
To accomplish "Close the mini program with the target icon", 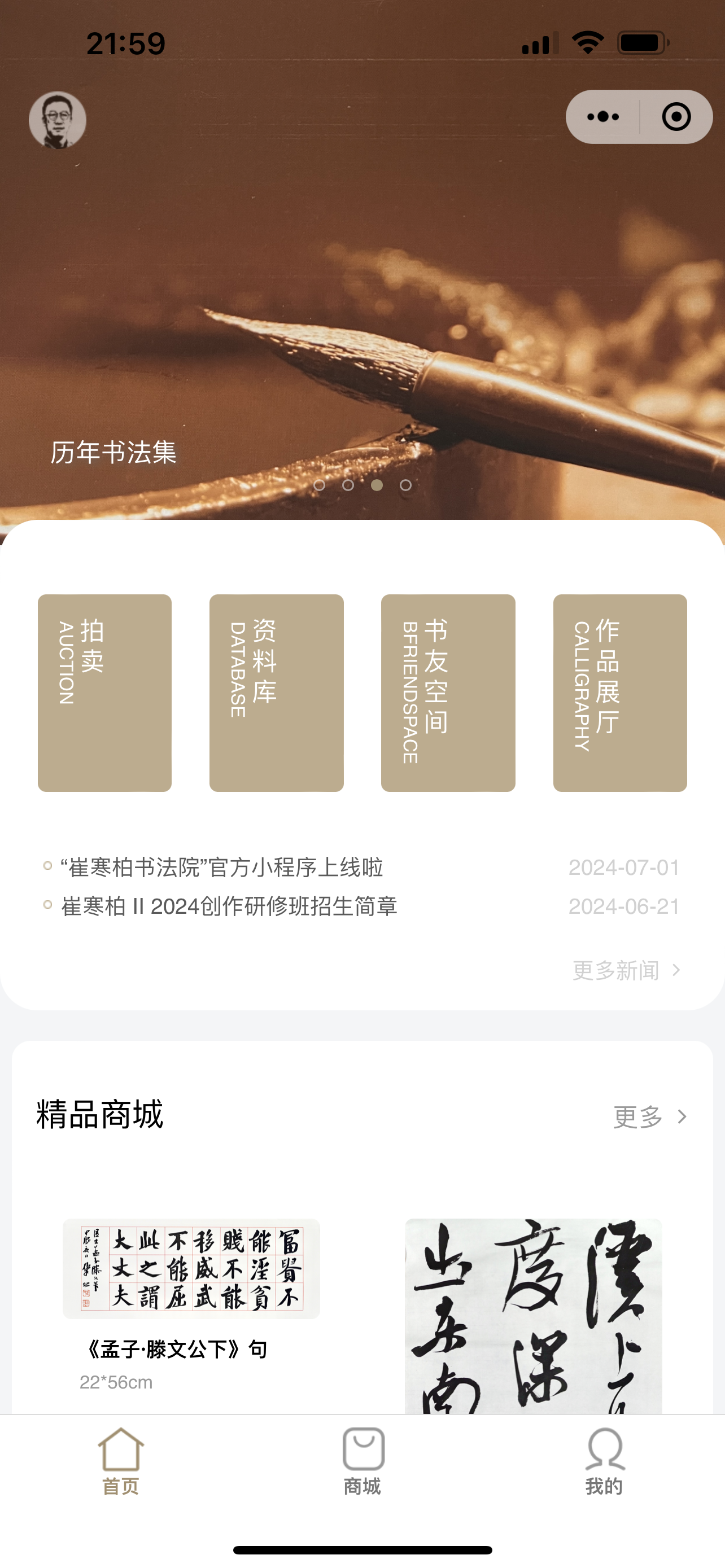I will point(676,117).
